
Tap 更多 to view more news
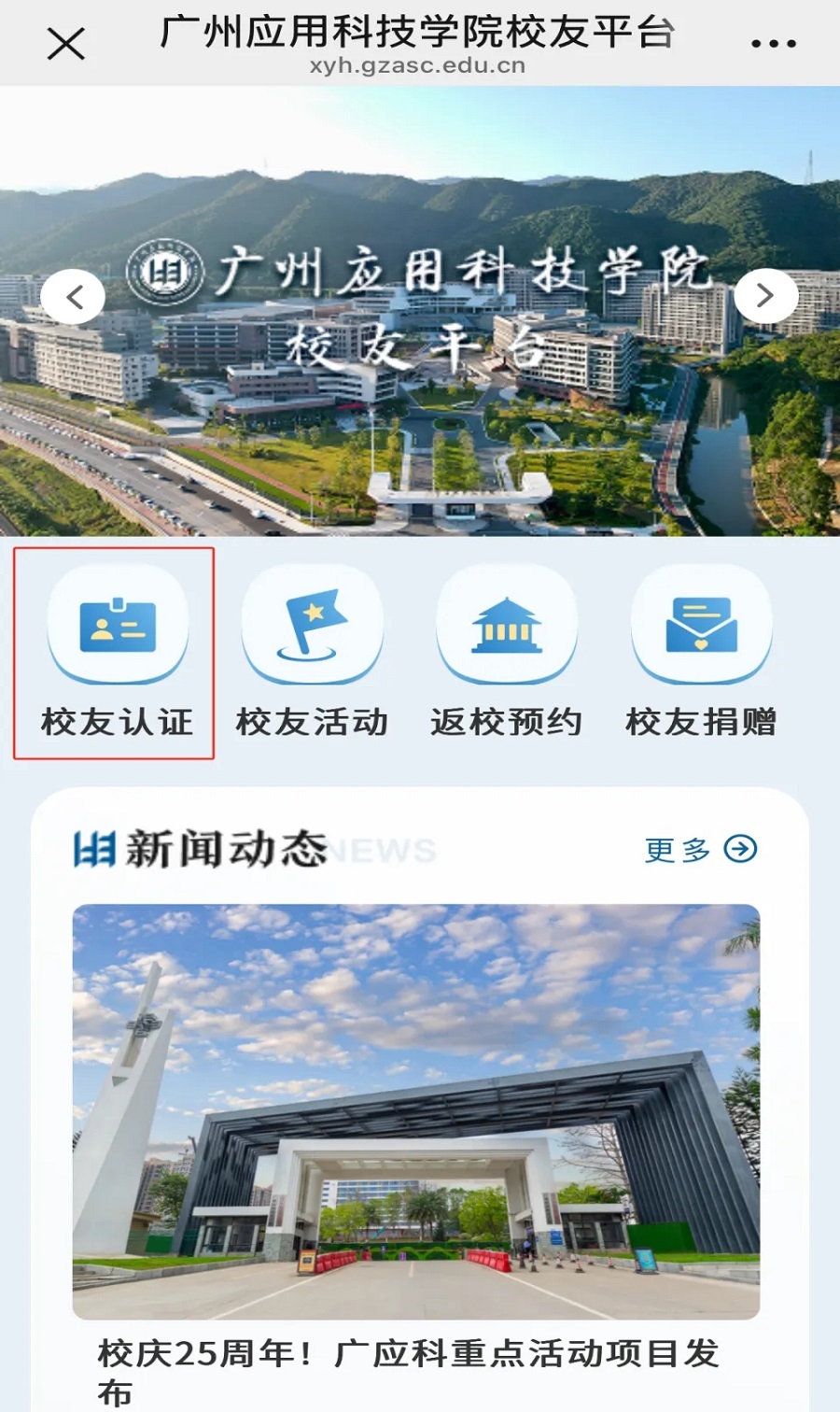701,849
